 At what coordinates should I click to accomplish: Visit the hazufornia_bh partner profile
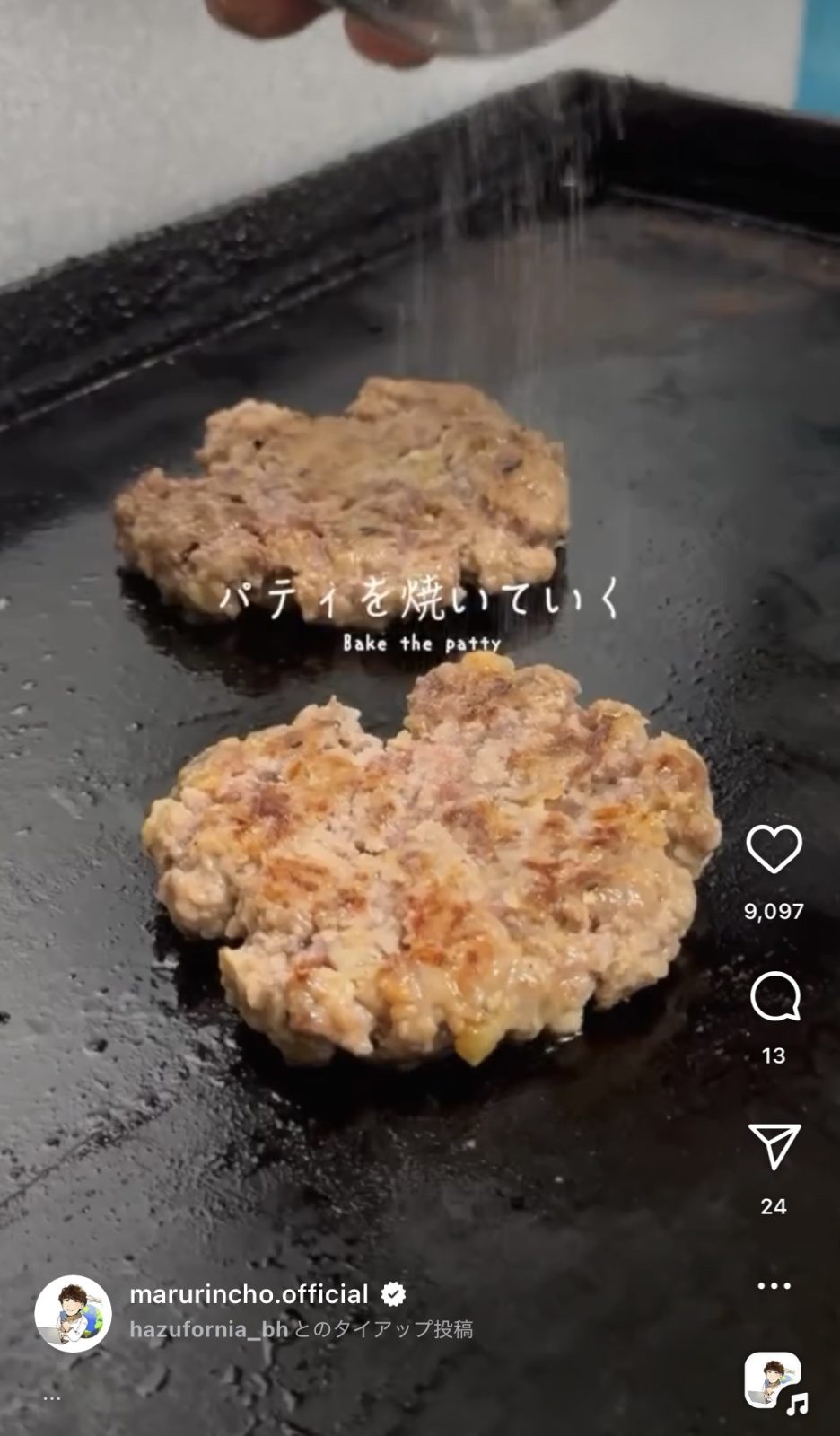point(208,1329)
